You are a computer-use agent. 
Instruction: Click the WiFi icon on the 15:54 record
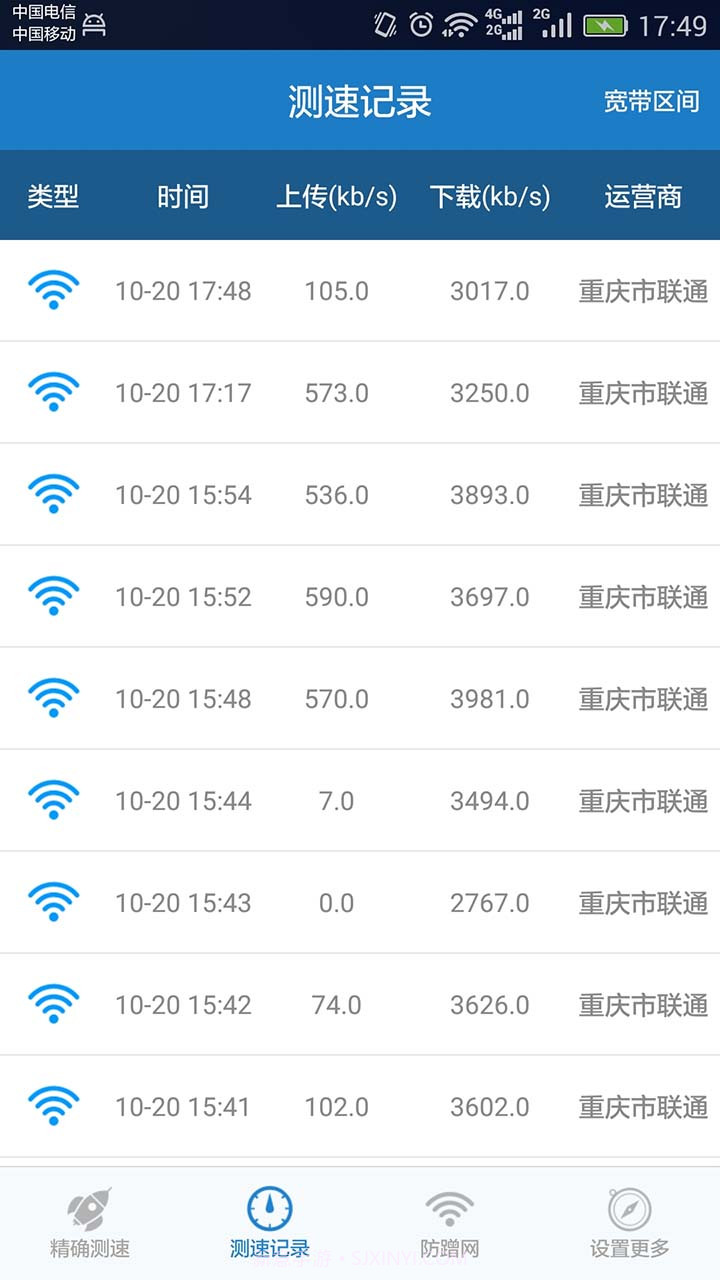click(53, 494)
